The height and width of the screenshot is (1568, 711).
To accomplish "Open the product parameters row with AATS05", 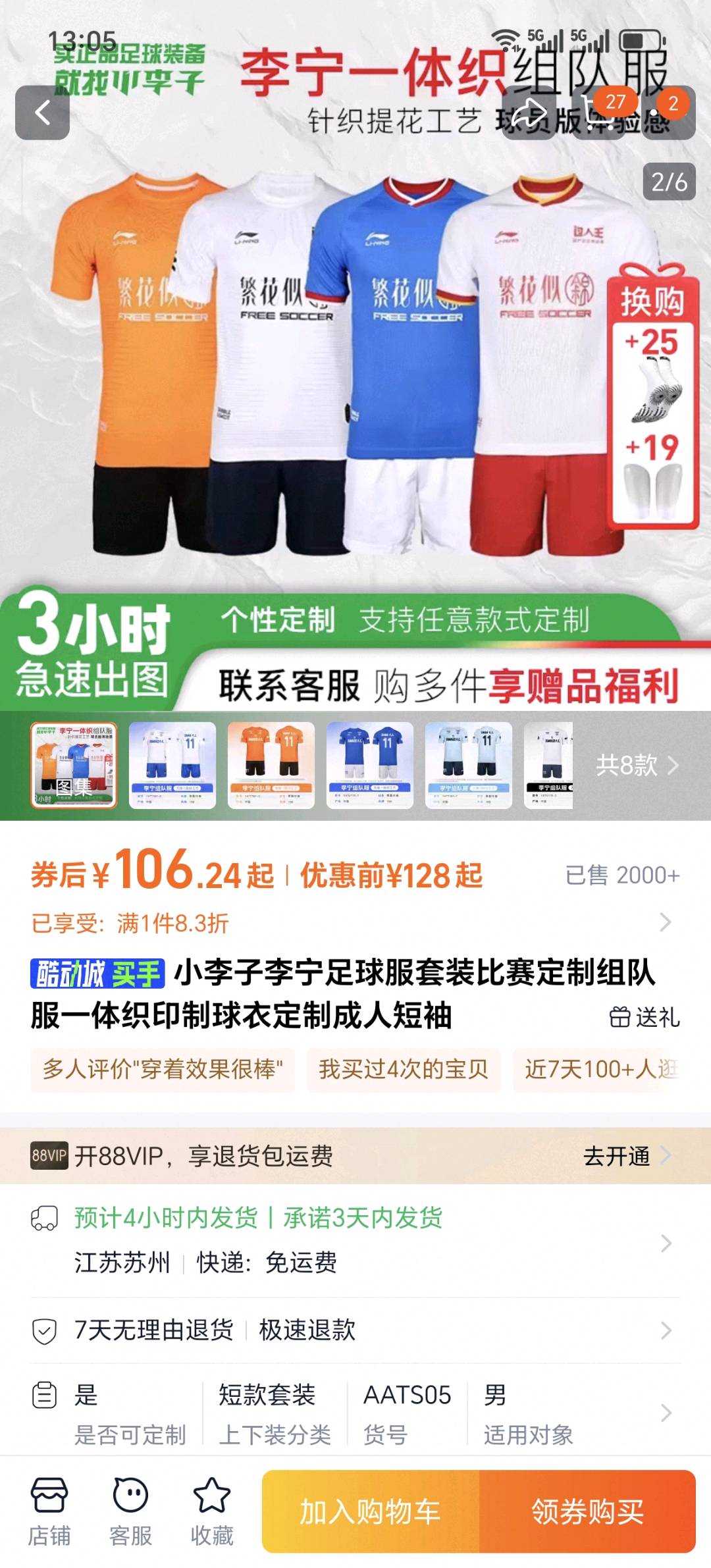I will click(355, 1413).
